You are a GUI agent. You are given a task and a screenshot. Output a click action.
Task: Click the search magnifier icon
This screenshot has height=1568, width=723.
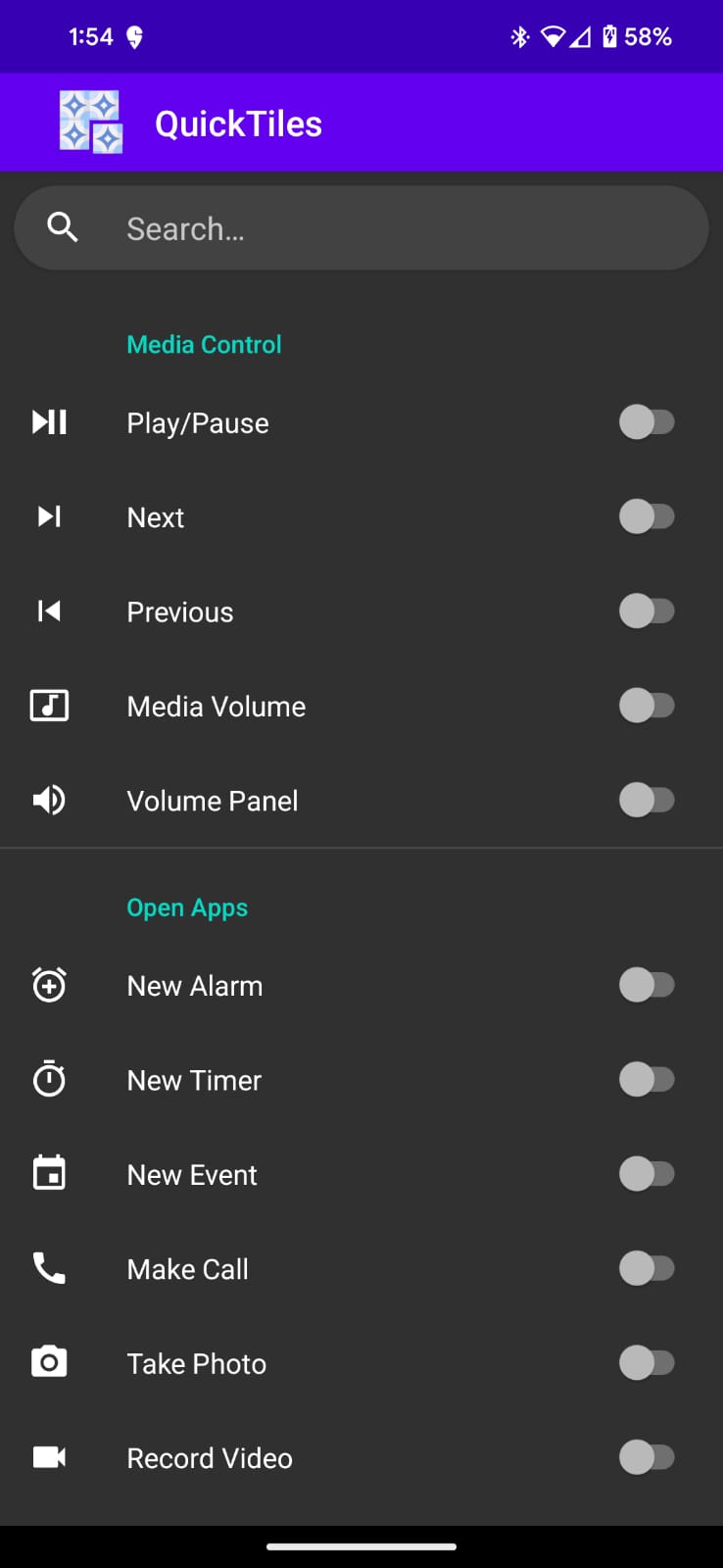coord(62,227)
